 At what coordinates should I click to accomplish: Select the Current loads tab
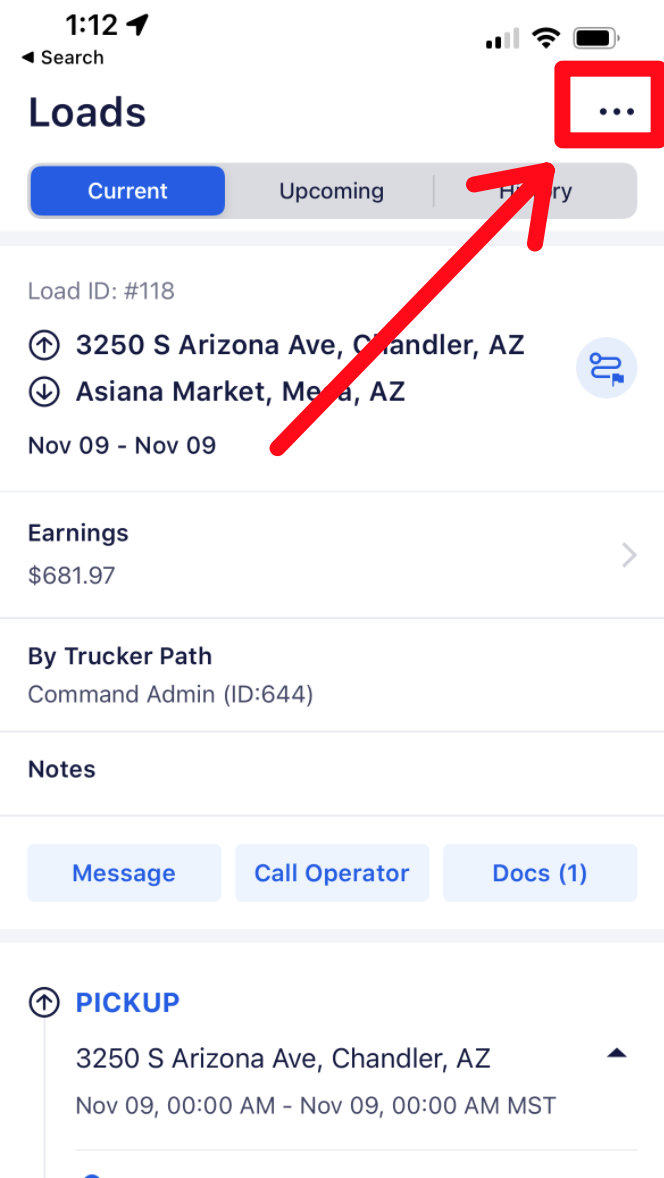pyautogui.click(x=128, y=191)
